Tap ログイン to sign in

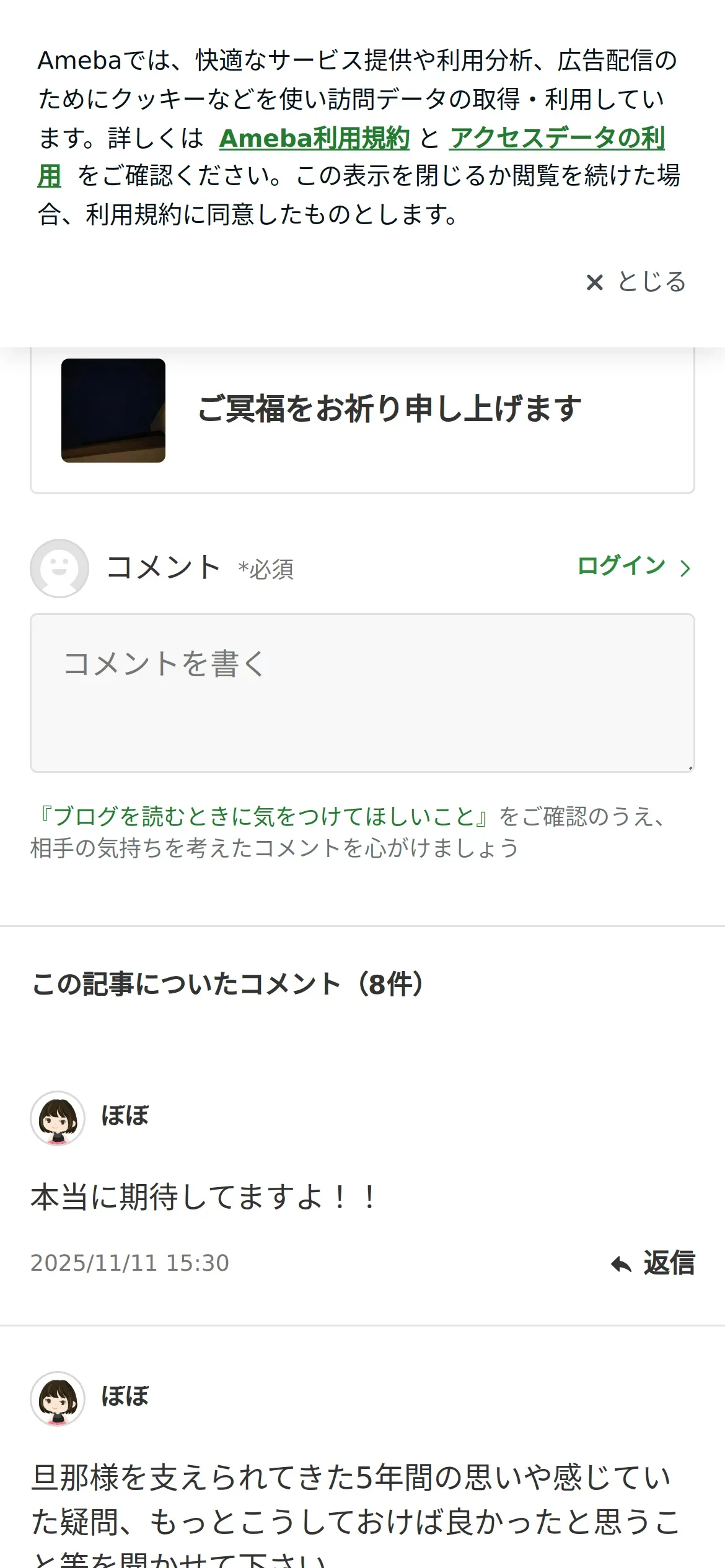[633, 566]
